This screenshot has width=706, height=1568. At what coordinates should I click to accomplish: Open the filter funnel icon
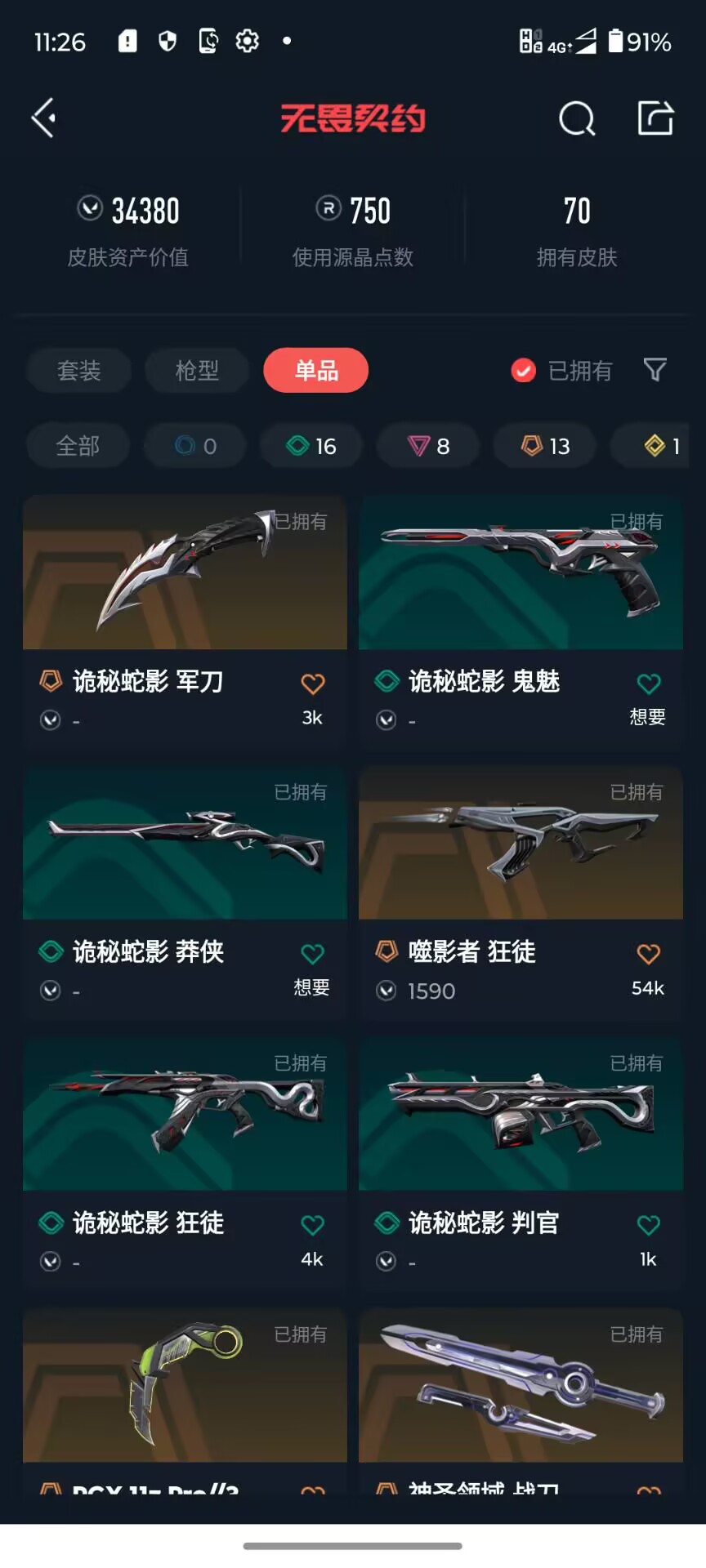(x=655, y=370)
